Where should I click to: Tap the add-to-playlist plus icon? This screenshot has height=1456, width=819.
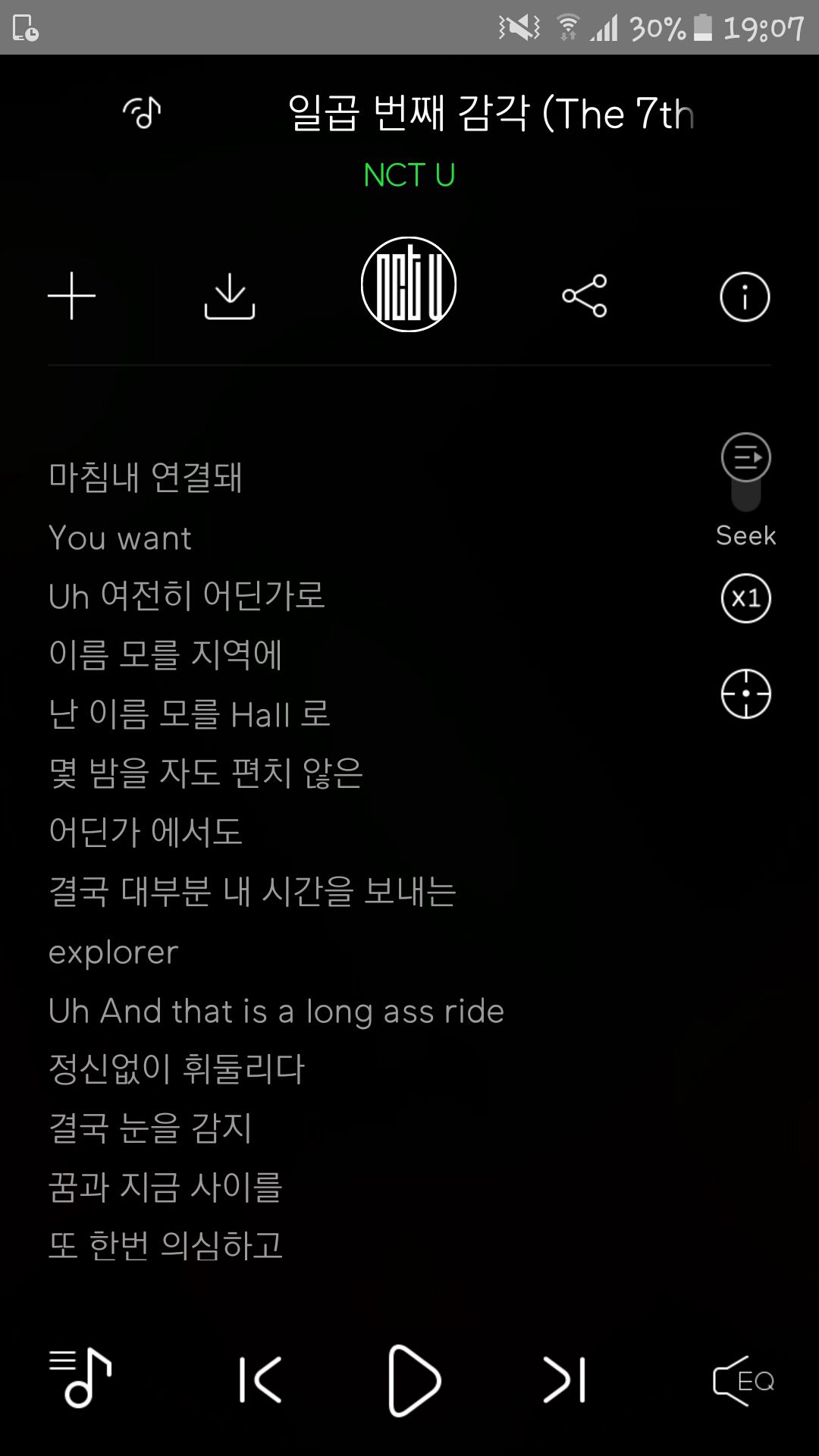click(x=72, y=296)
